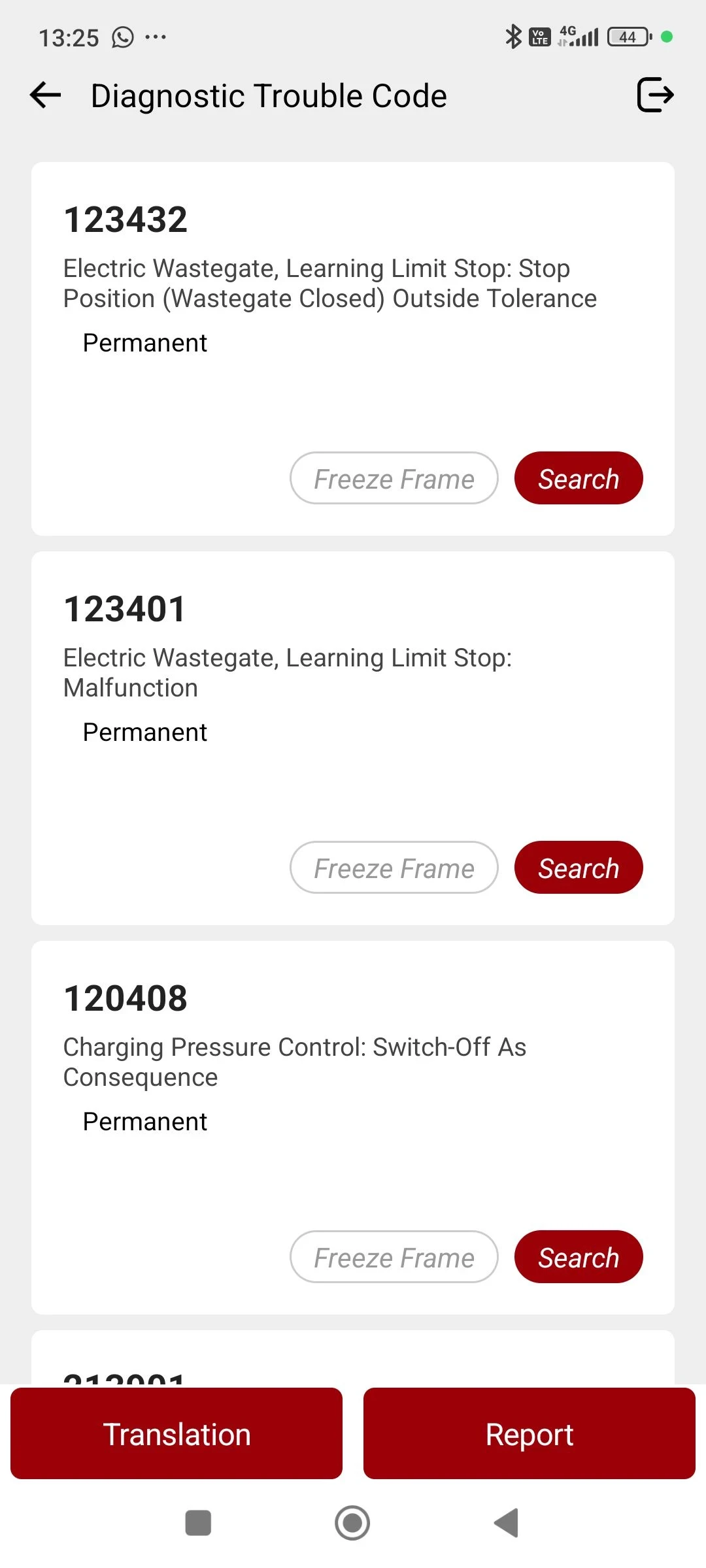Generate the diagnostic Report
This screenshot has width=706, height=1568.
pos(529,1433)
